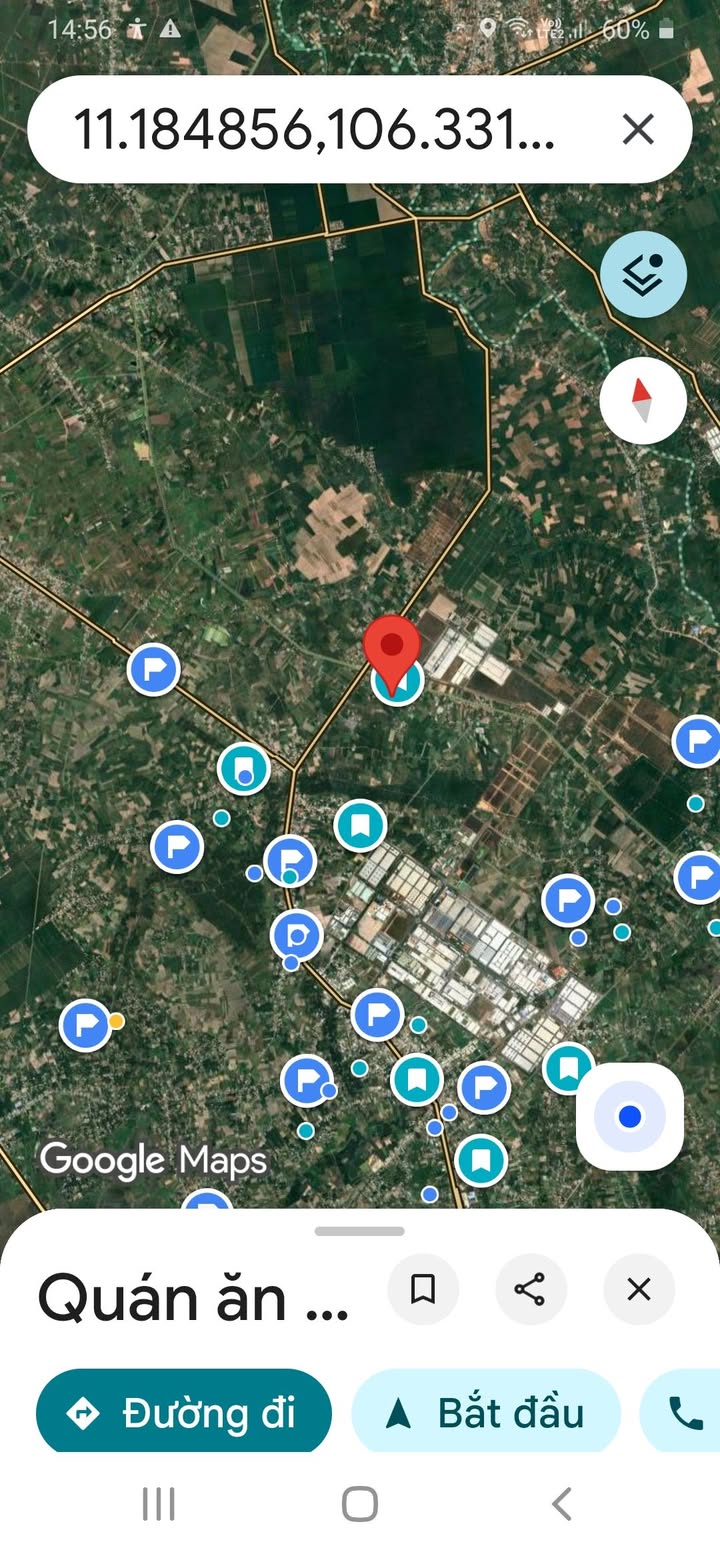Share this Quán ăn place
The image size is (720, 1560).
[530, 1290]
